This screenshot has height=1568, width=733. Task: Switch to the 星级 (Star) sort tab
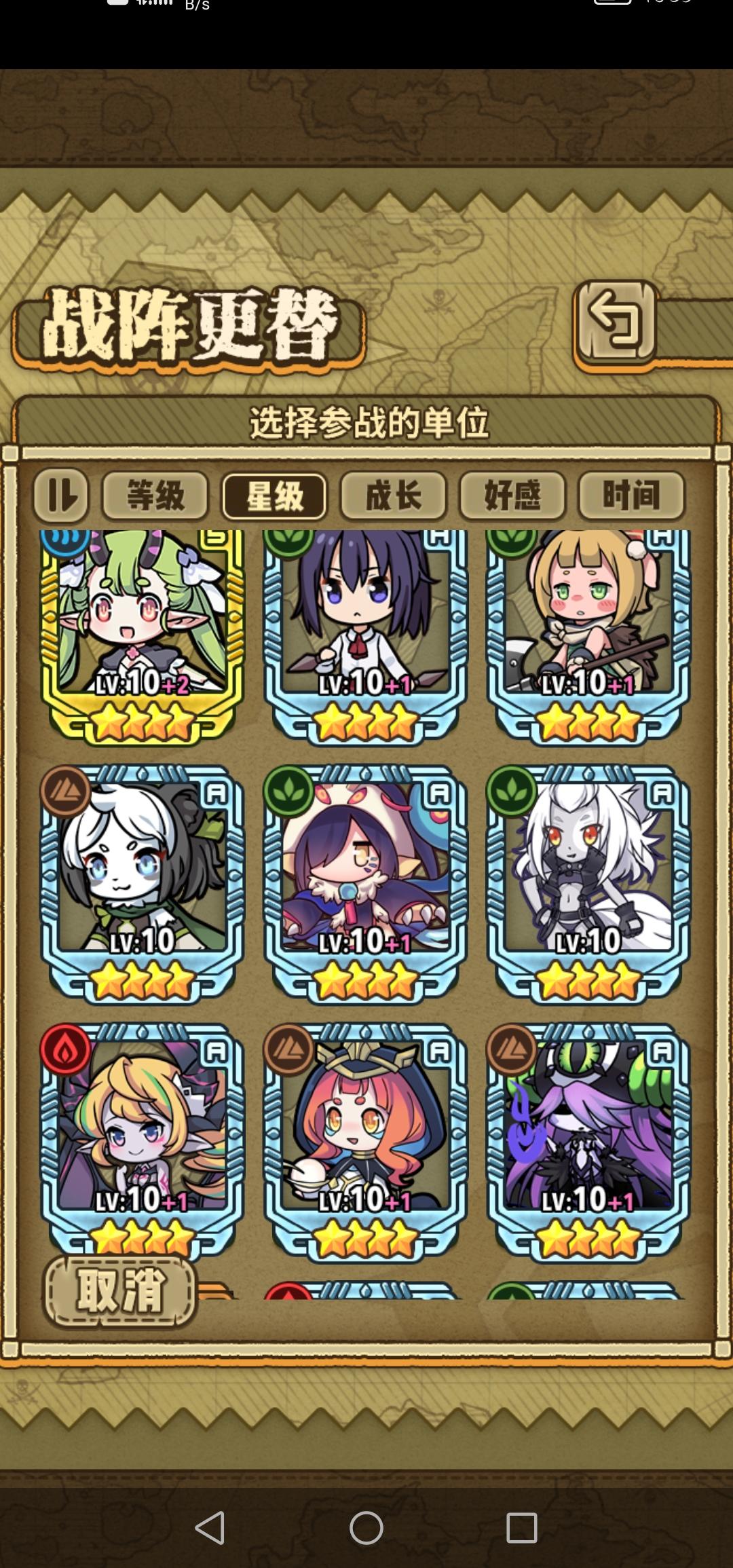pos(274,496)
